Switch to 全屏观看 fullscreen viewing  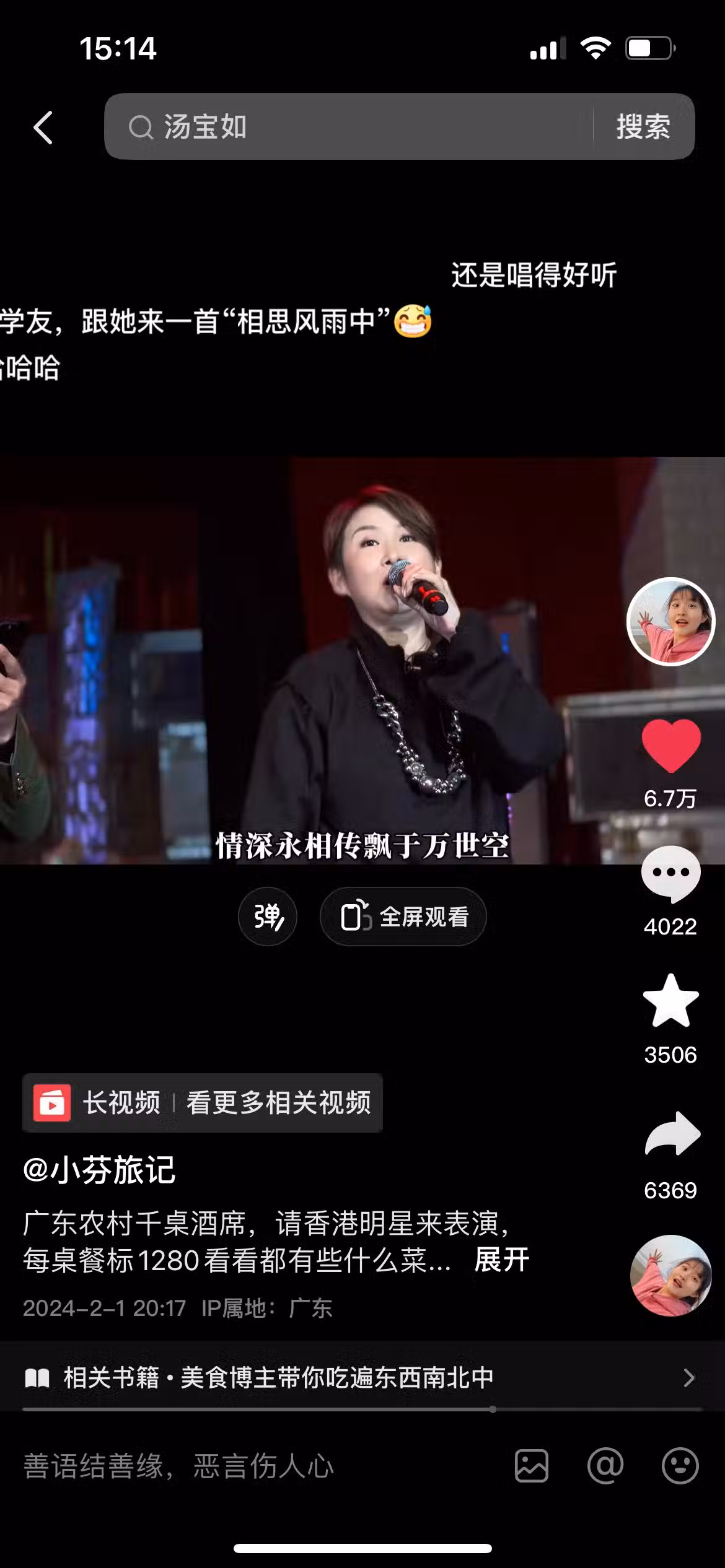pos(403,917)
